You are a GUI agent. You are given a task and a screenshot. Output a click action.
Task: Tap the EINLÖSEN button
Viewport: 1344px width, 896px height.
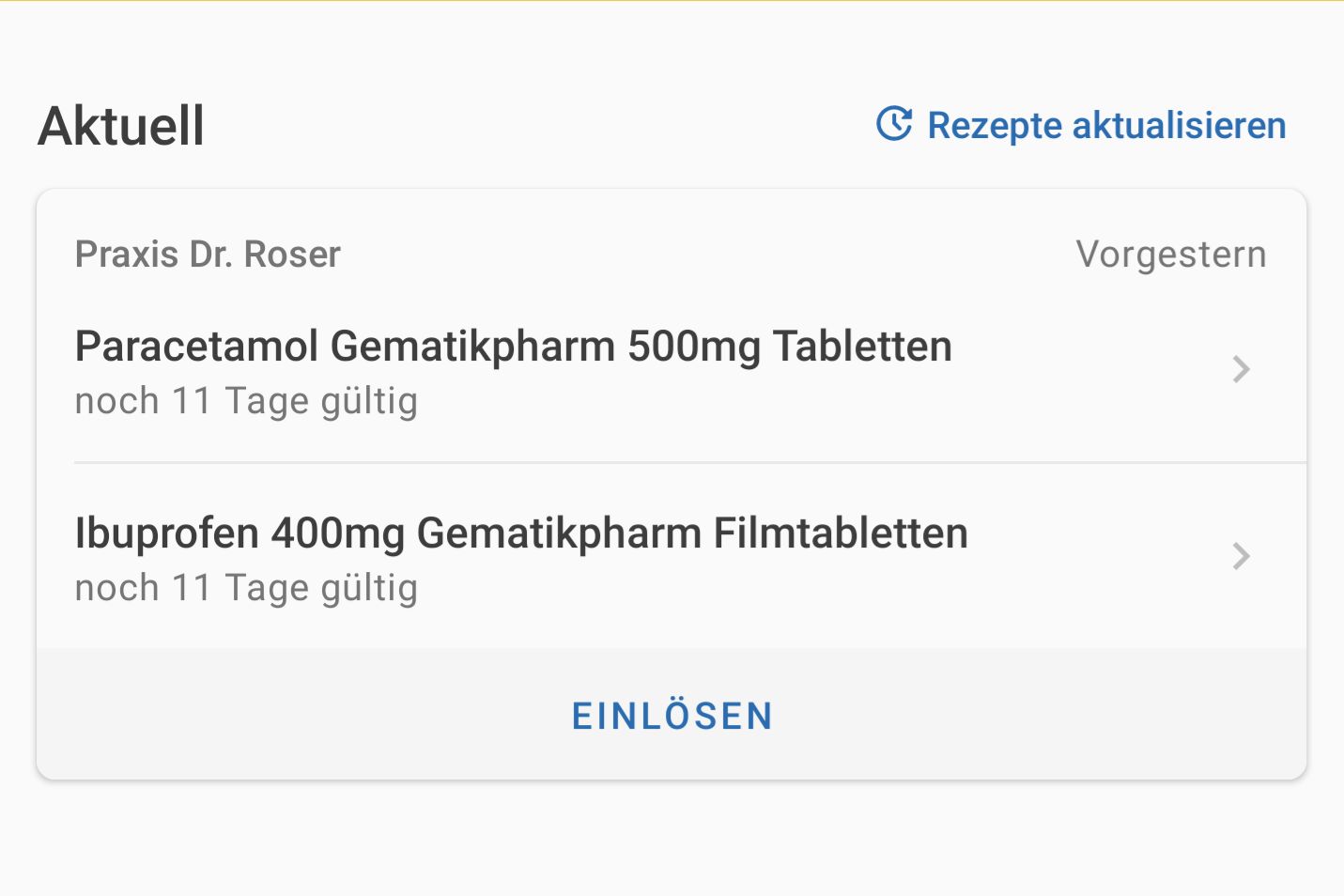point(672,716)
